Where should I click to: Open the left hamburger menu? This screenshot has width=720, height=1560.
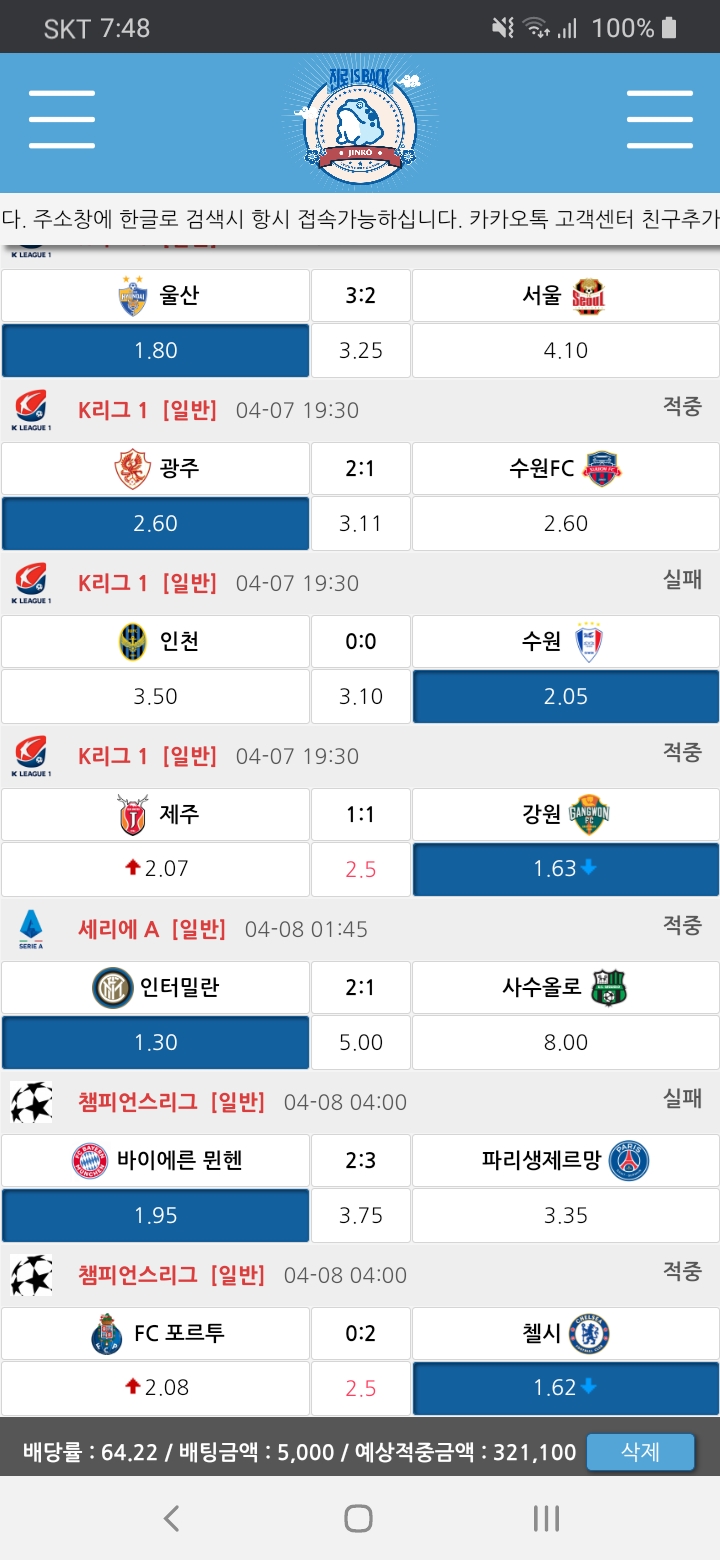tap(62, 120)
